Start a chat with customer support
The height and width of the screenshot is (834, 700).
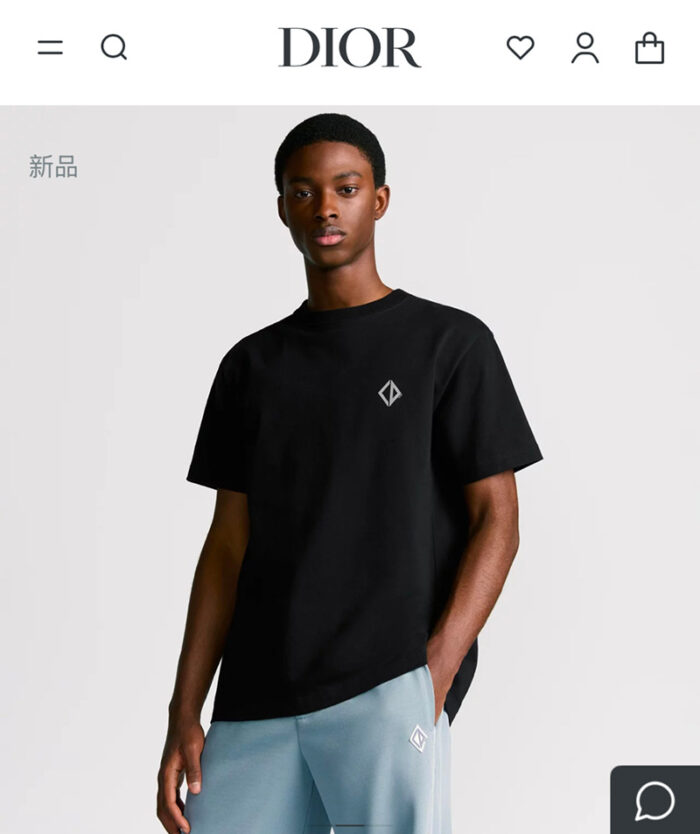pos(655,800)
